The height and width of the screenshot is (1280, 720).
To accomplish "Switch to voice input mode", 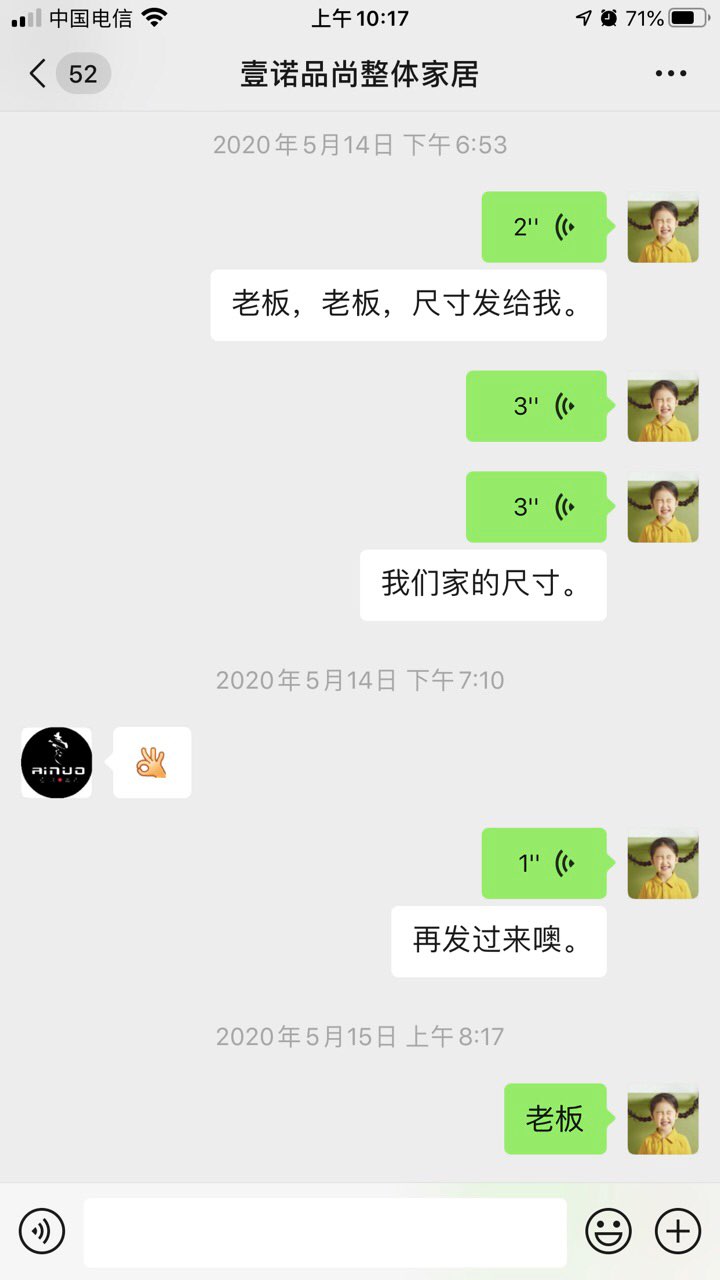I will (42, 1231).
